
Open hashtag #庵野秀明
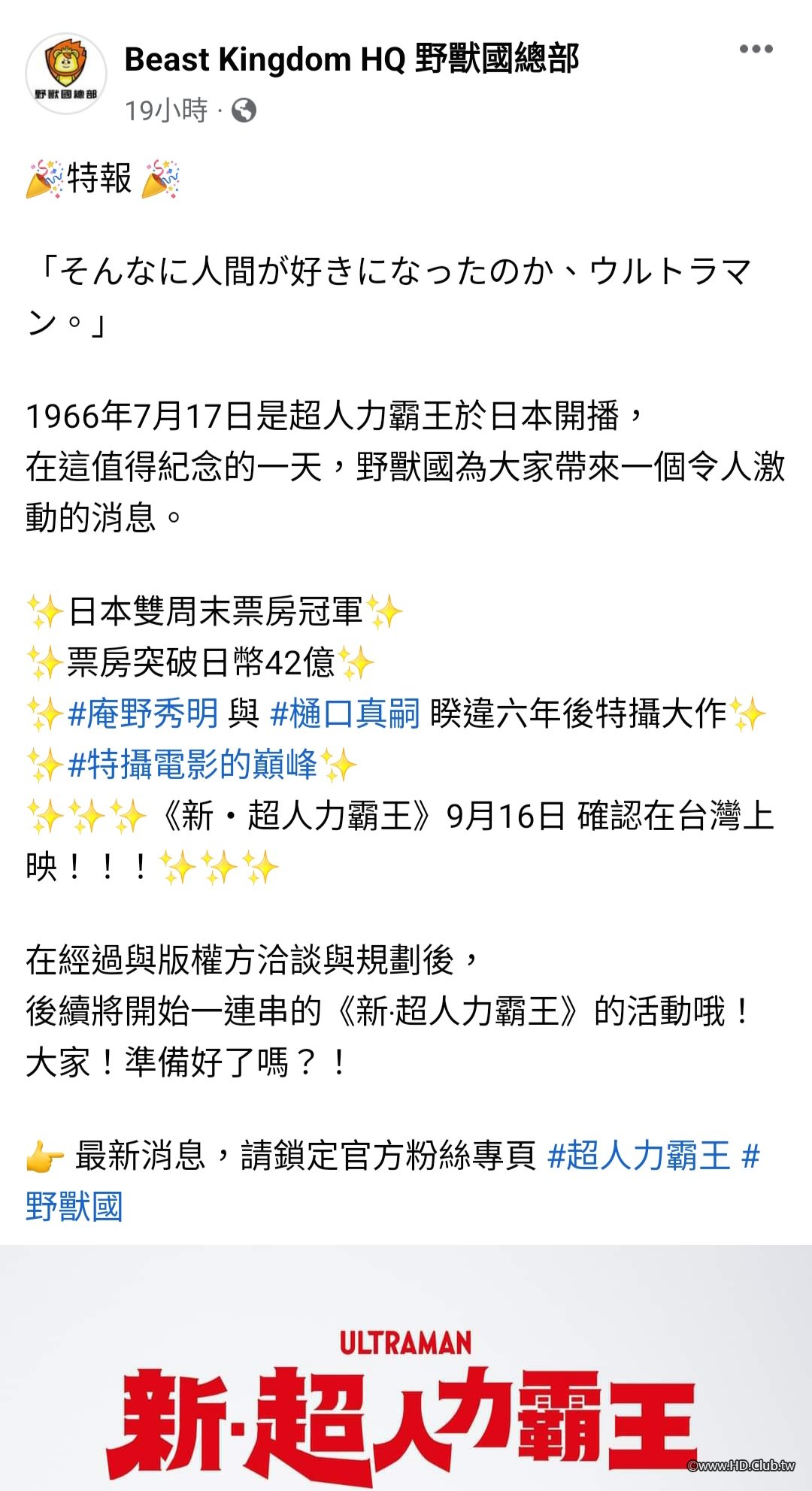tap(143, 713)
